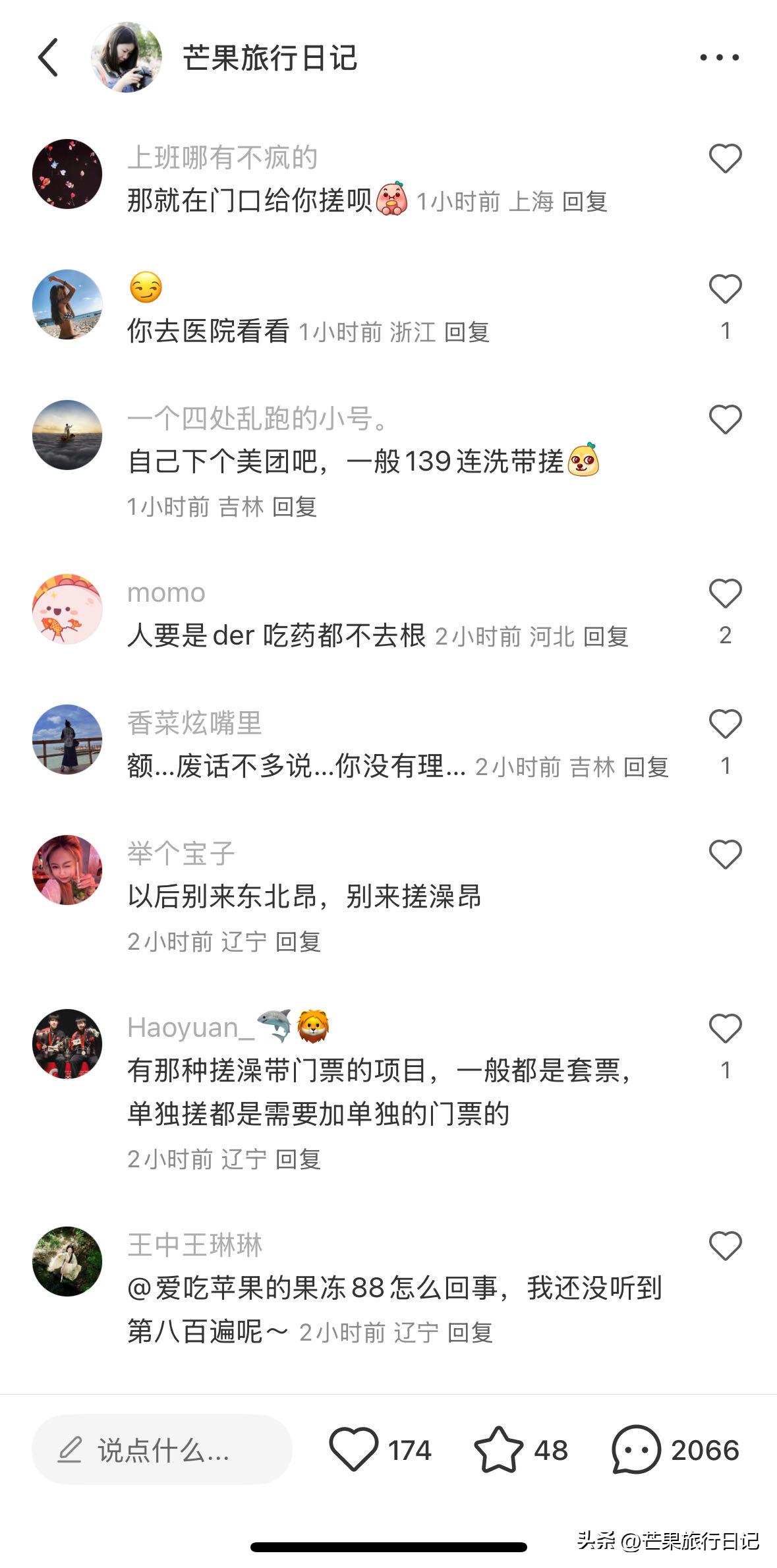Like the 你去医院看看 comment
This screenshot has height=1568, width=777.
725,289
